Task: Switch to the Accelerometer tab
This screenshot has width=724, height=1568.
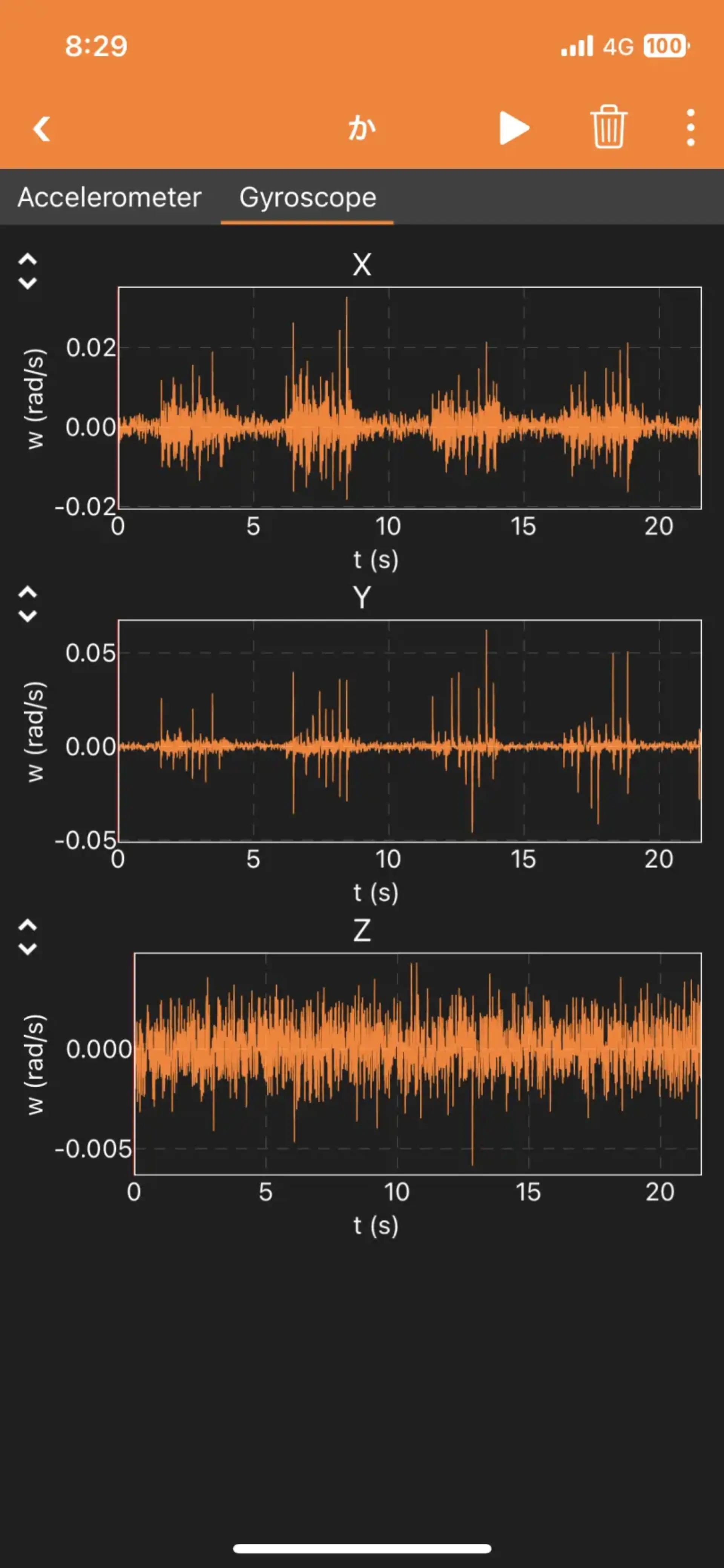Action: point(109,197)
